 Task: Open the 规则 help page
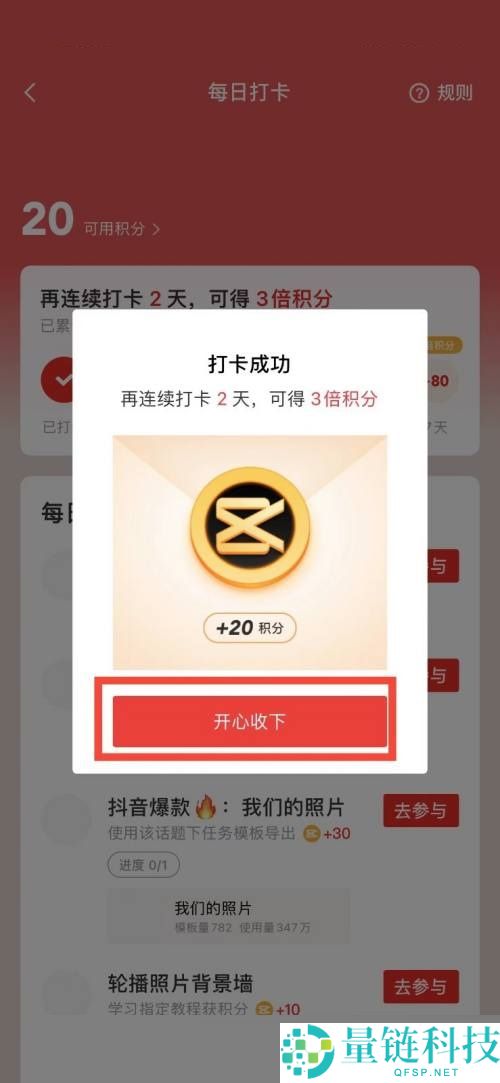click(x=441, y=93)
